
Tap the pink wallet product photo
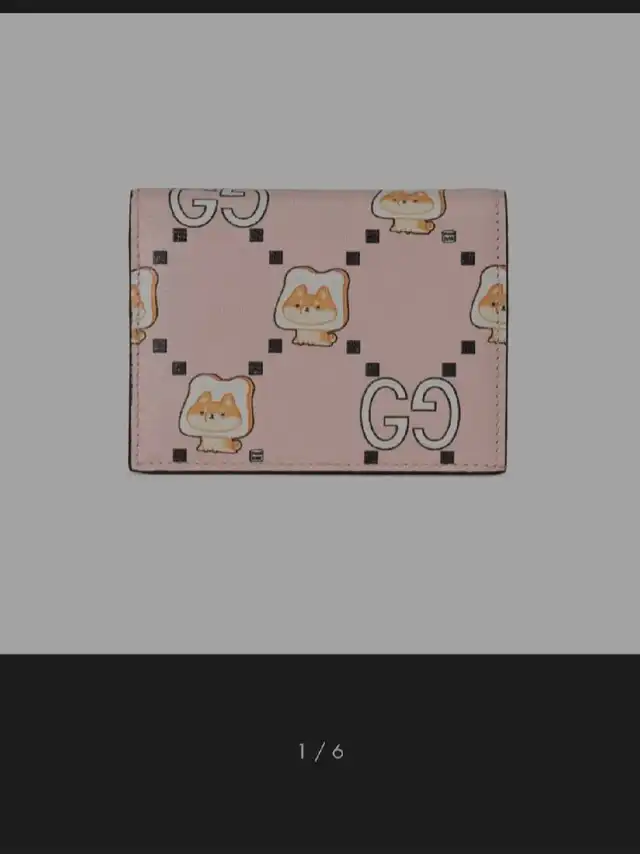[x=318, y=330]
